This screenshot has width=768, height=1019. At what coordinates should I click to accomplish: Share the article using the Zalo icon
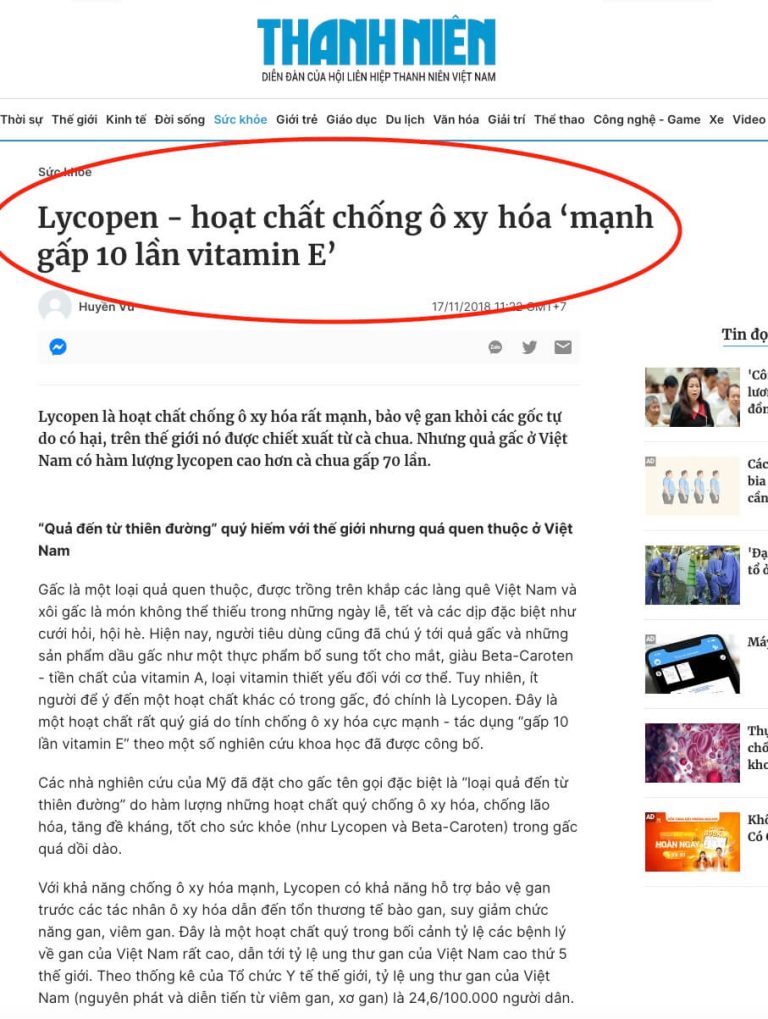tap(493, 347)
